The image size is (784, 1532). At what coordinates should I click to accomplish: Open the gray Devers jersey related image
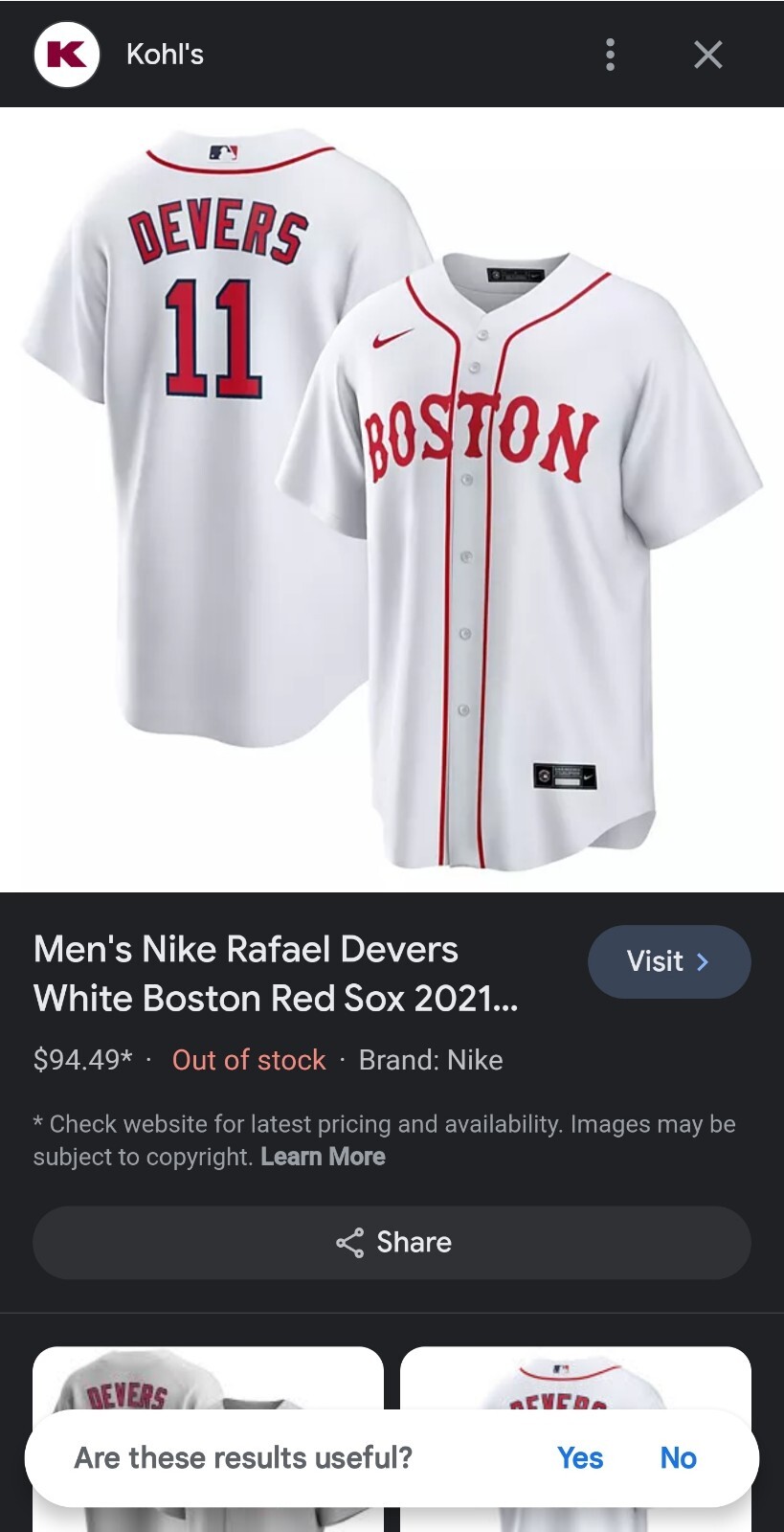208,1379
